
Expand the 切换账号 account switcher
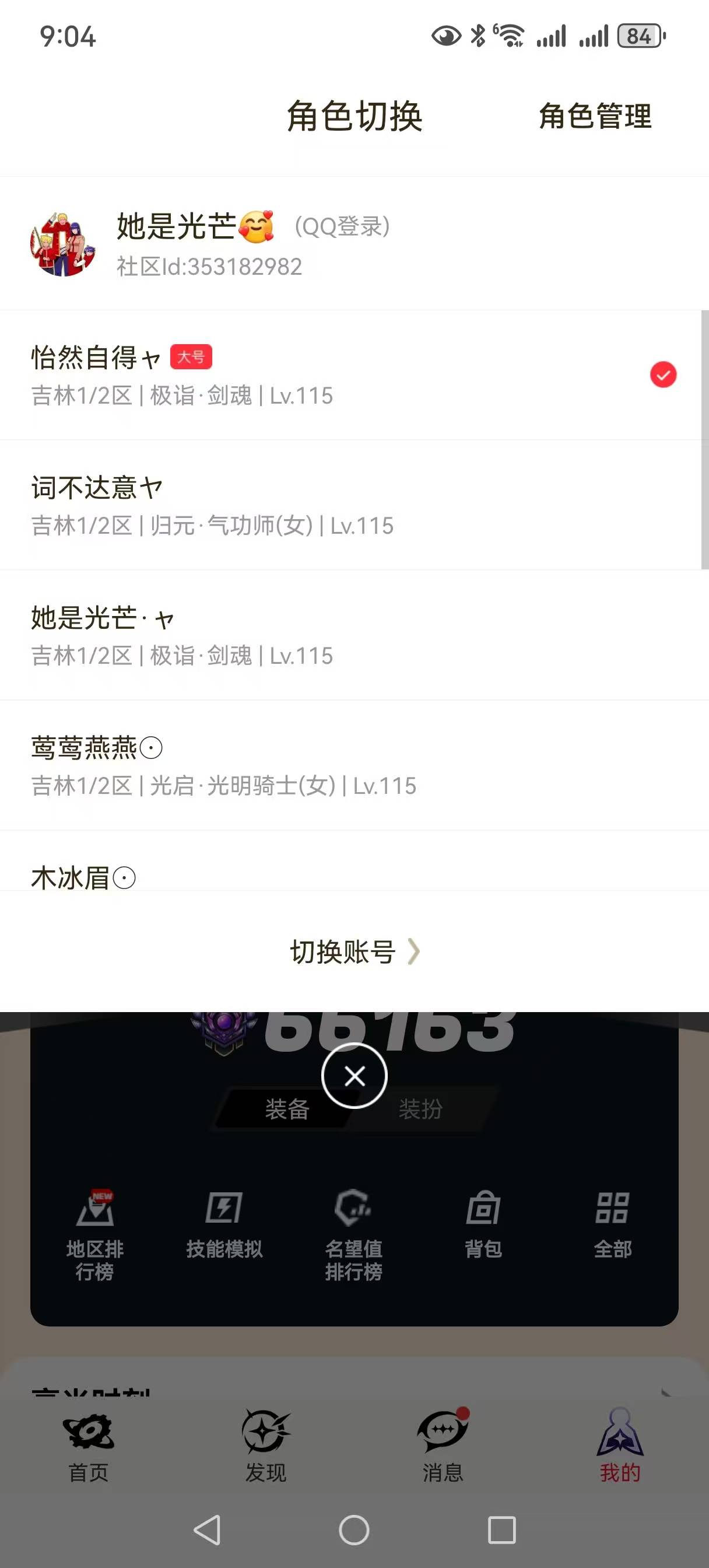(354, 951)
